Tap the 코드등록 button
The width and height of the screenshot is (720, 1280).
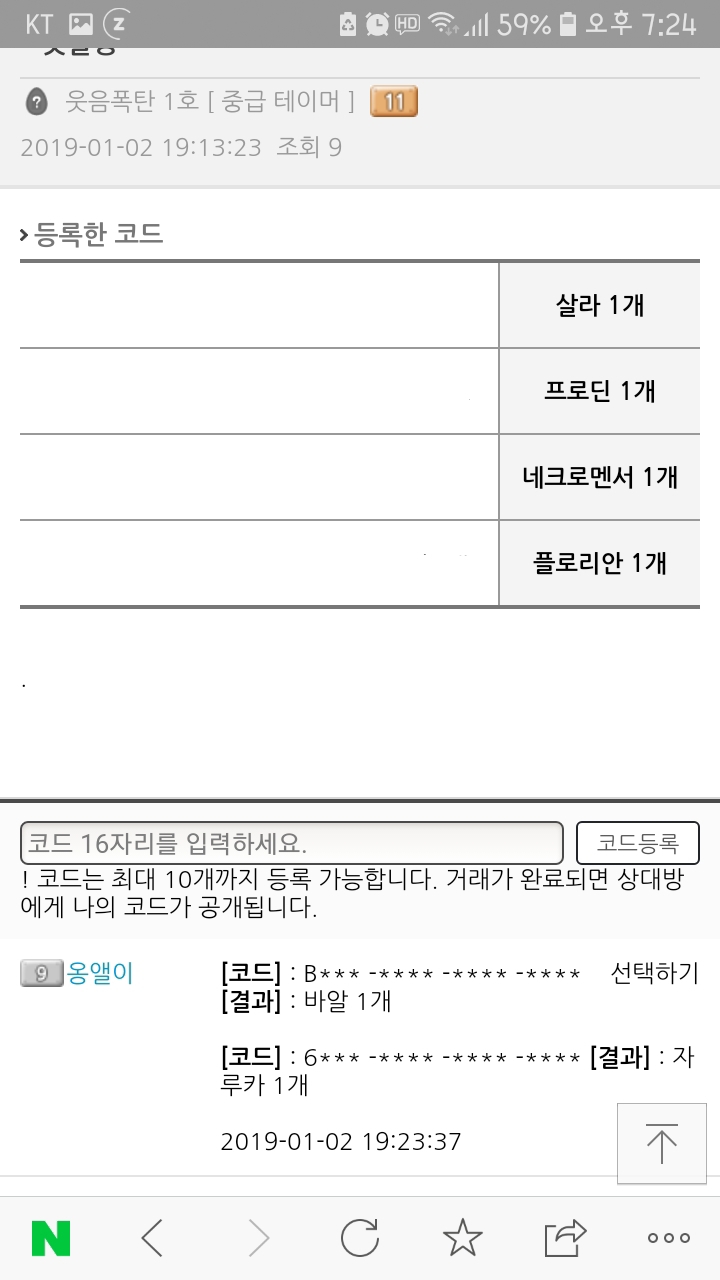[637, 843]
